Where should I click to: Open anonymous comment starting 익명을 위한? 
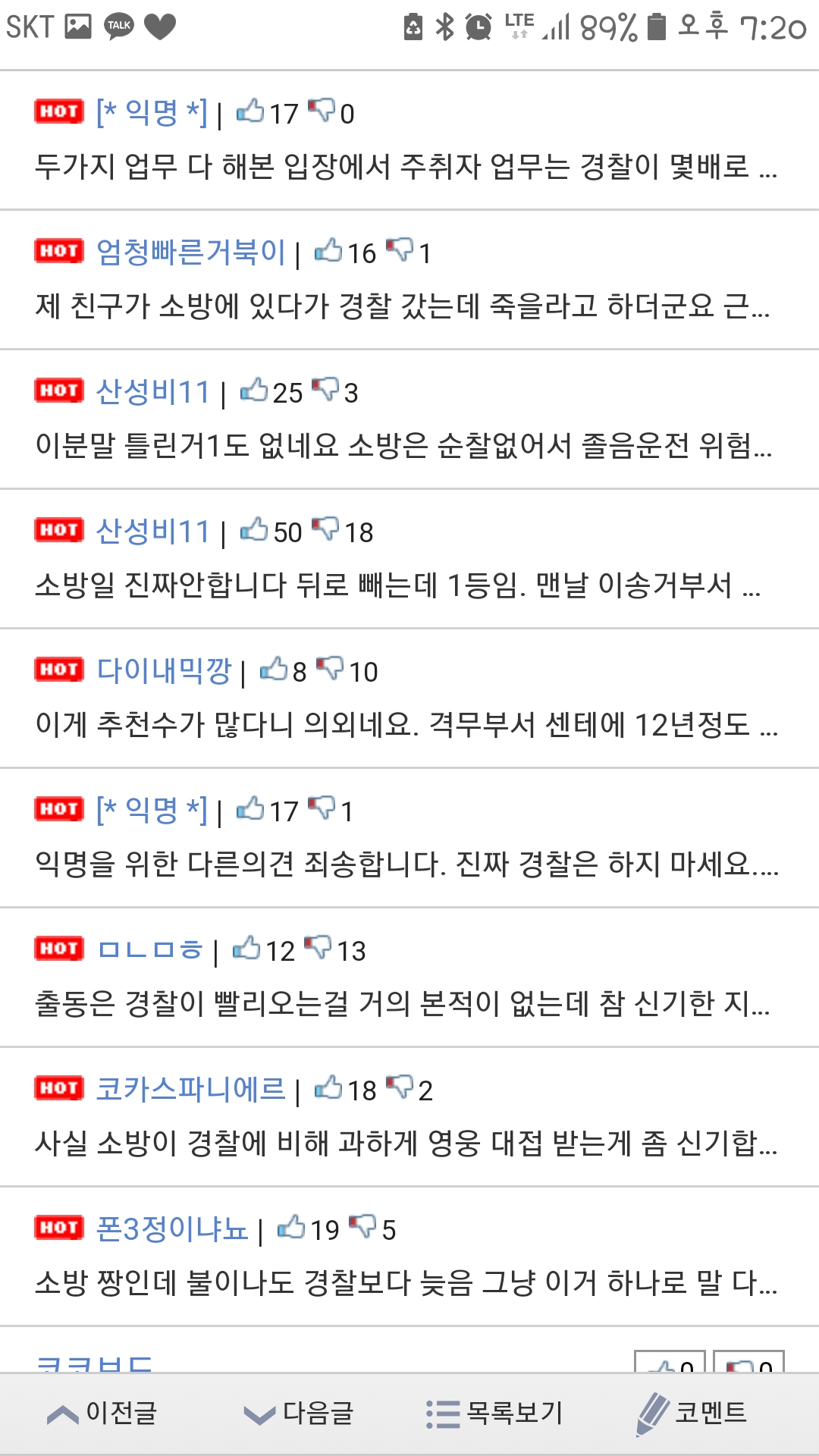pyautogui.click(x=409, y=838)
